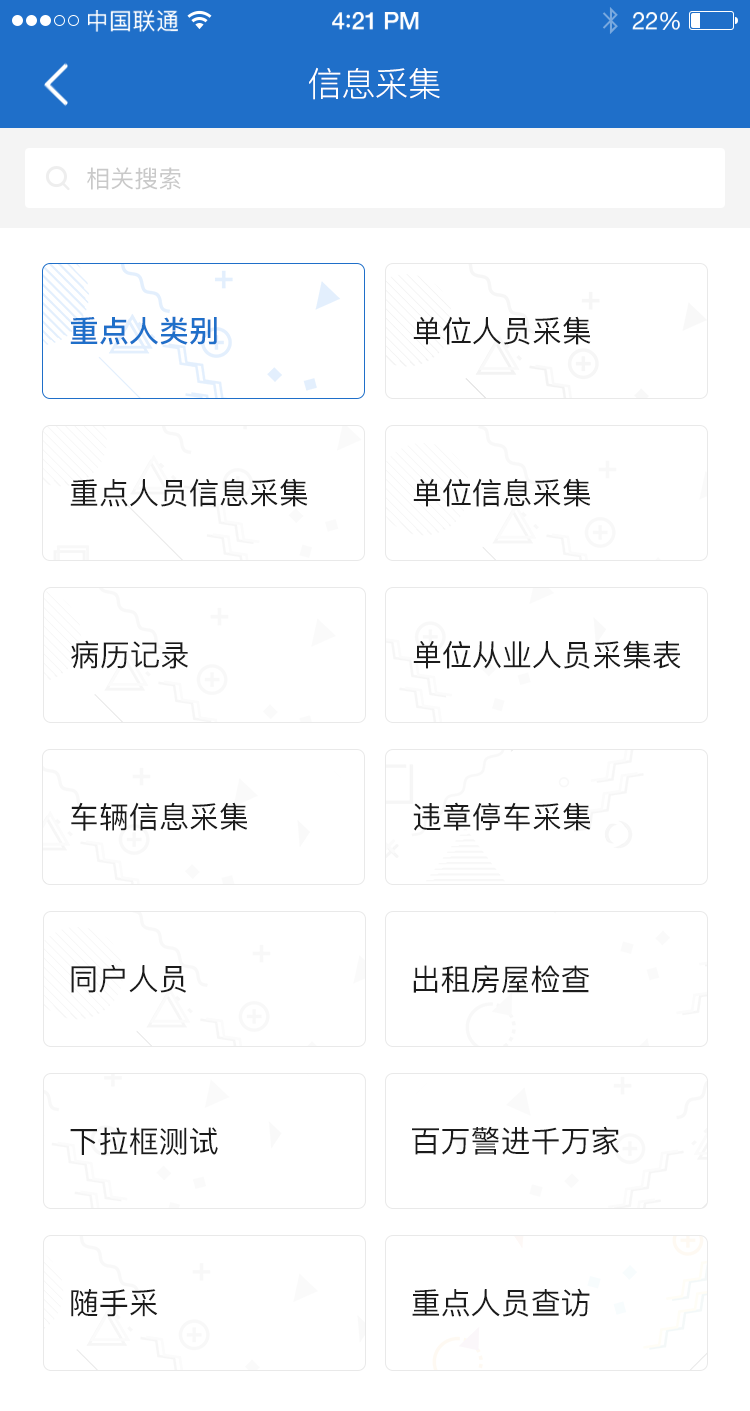
Task: Select the 同户人员 card
Action: 203,979
